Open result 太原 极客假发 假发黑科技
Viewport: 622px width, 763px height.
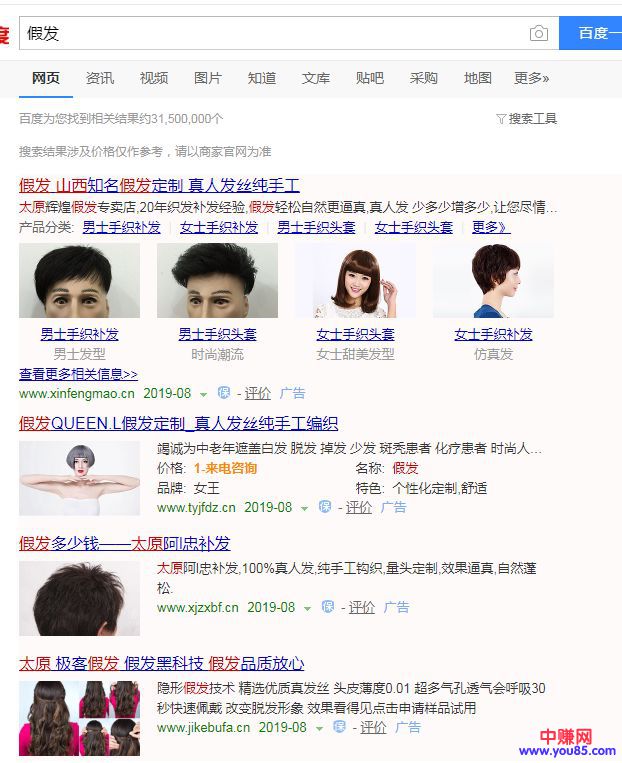click(161, 663)
